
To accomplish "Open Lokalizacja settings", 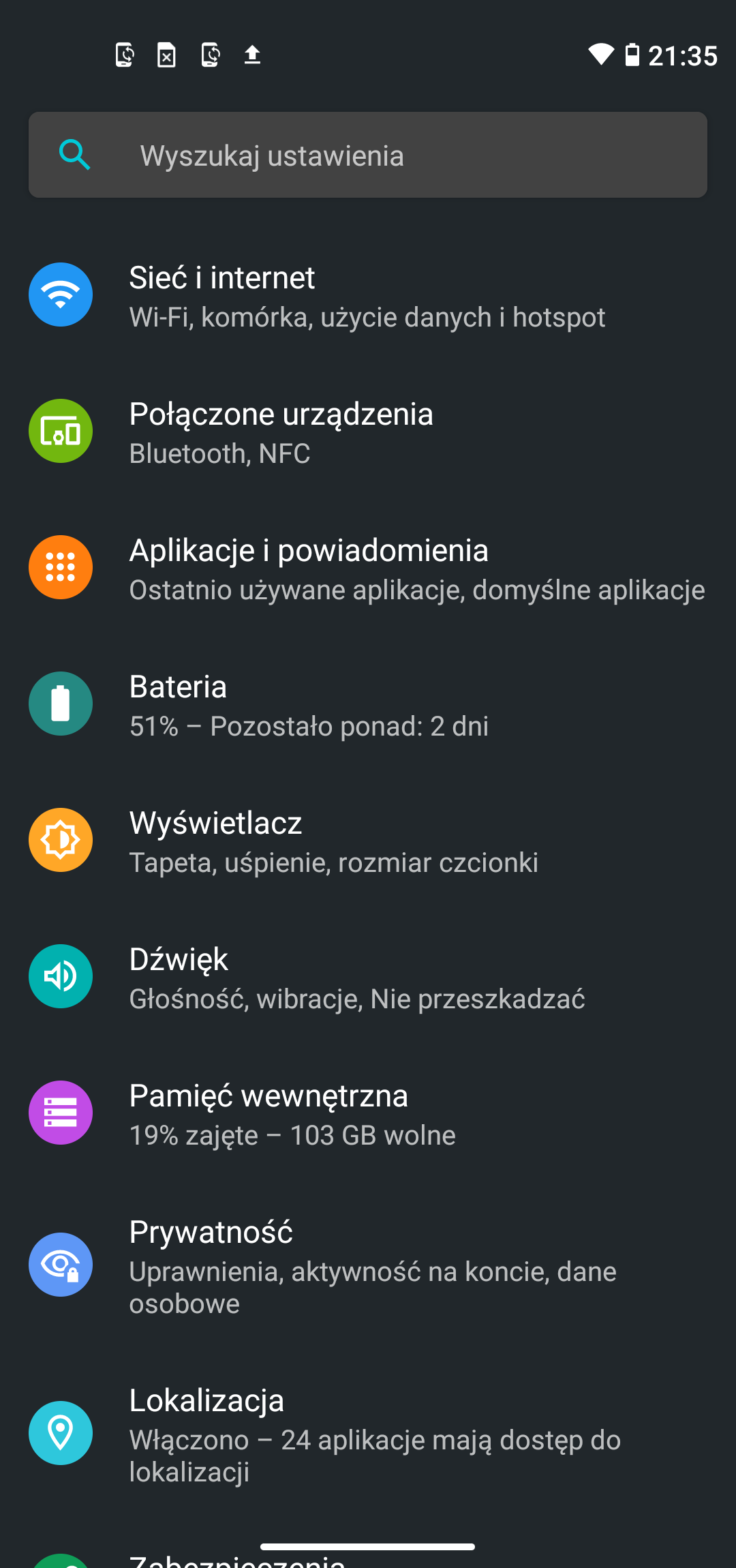I will tap(368, 1434).
